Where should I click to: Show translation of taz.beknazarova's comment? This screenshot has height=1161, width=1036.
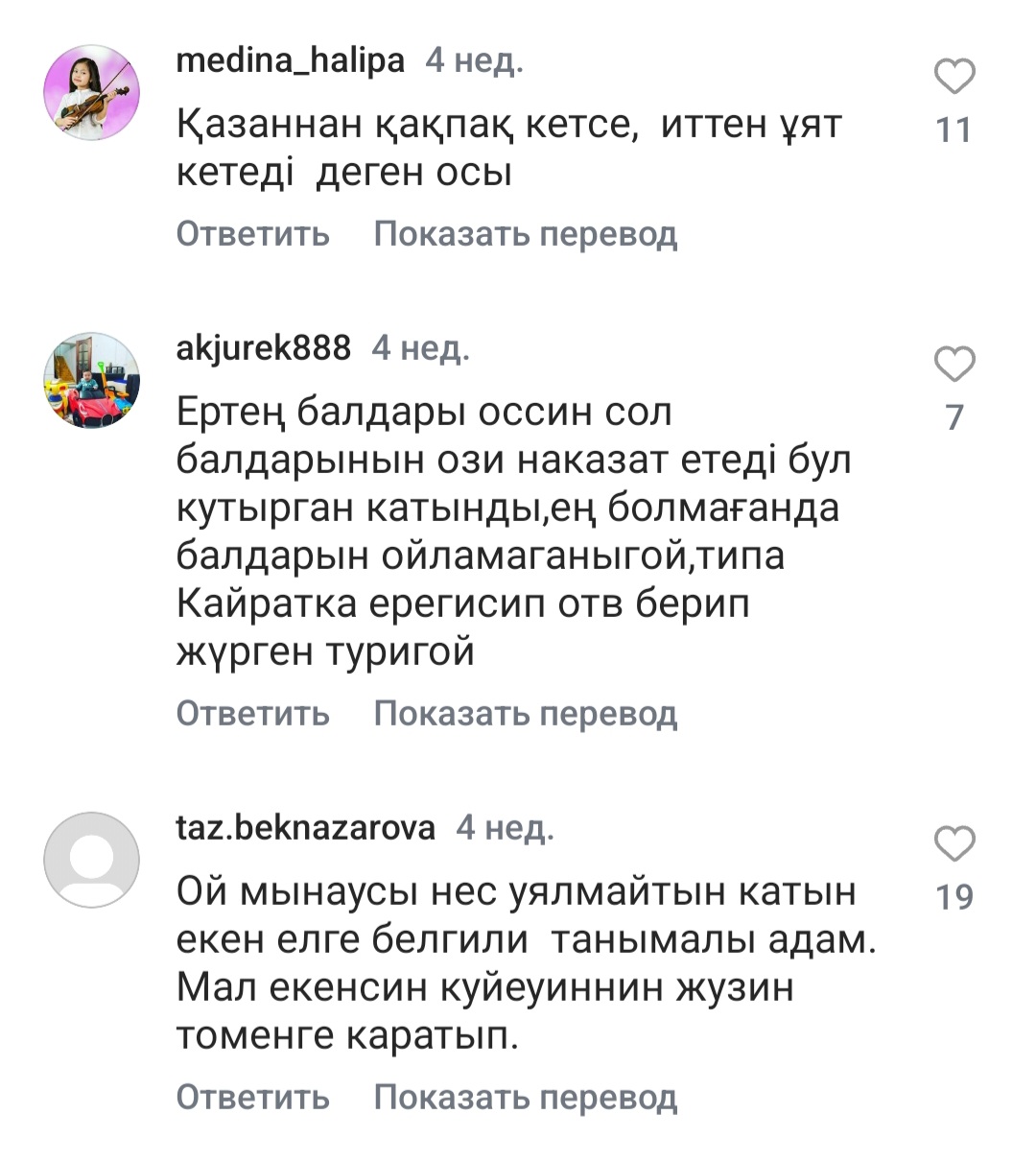tap(525, 1098)
